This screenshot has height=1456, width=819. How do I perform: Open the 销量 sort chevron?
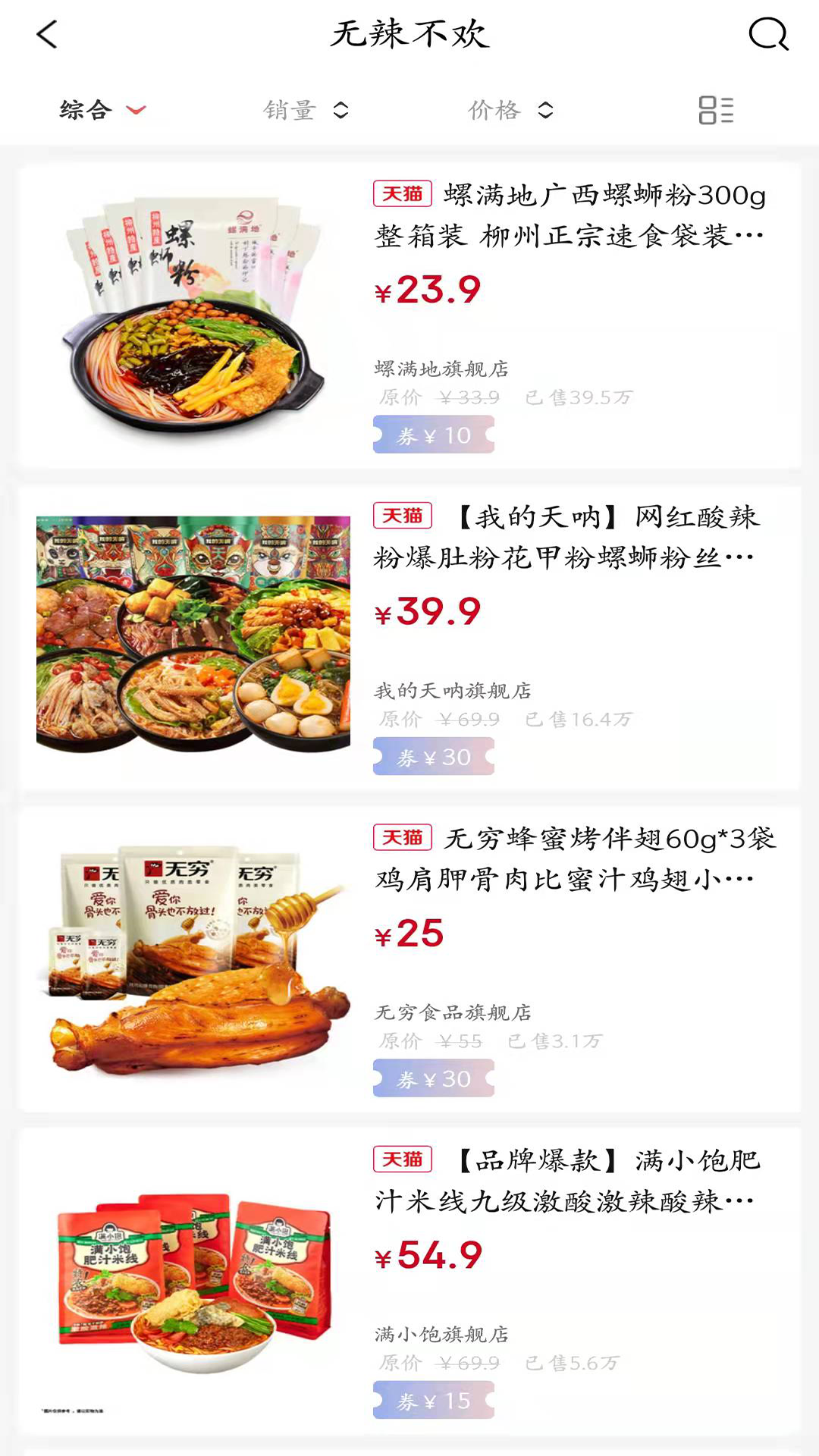(341, 109)
